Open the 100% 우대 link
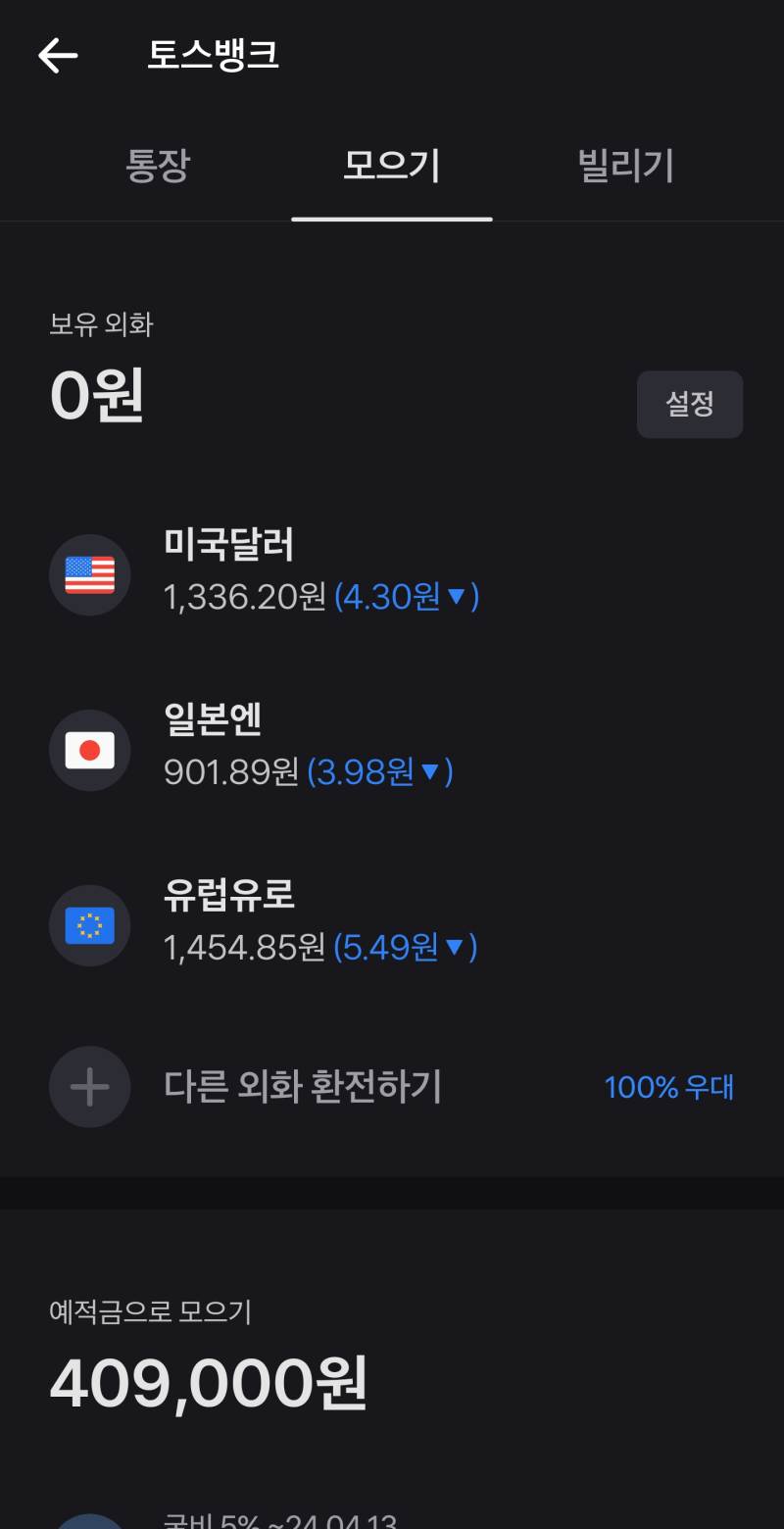784x1529 pixels. point(668,1087)
